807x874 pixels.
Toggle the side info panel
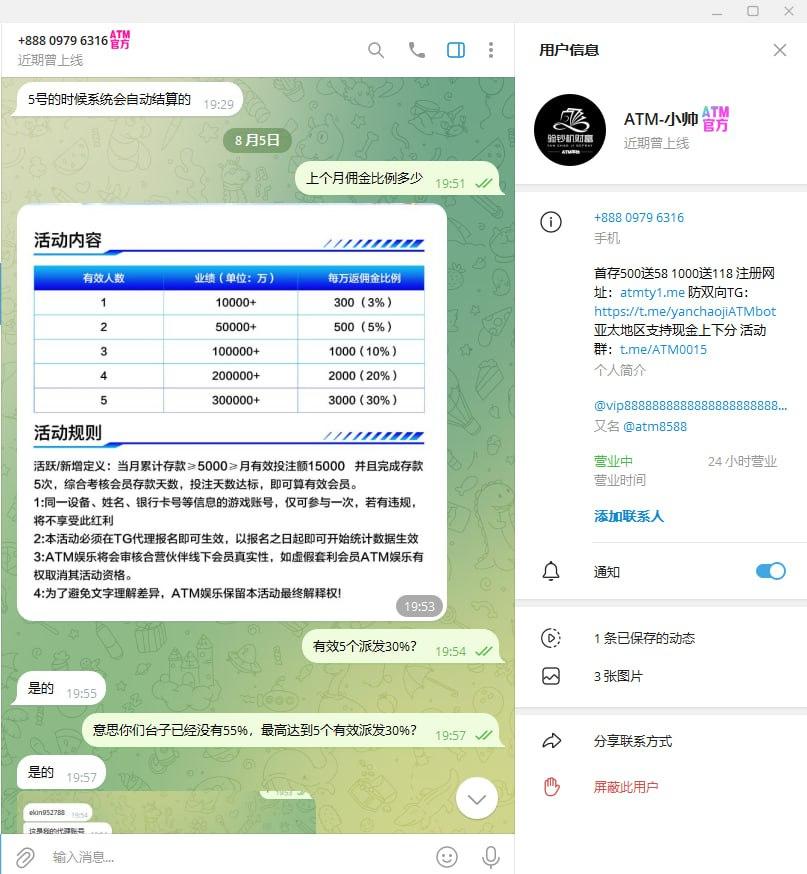click(456, 50)
